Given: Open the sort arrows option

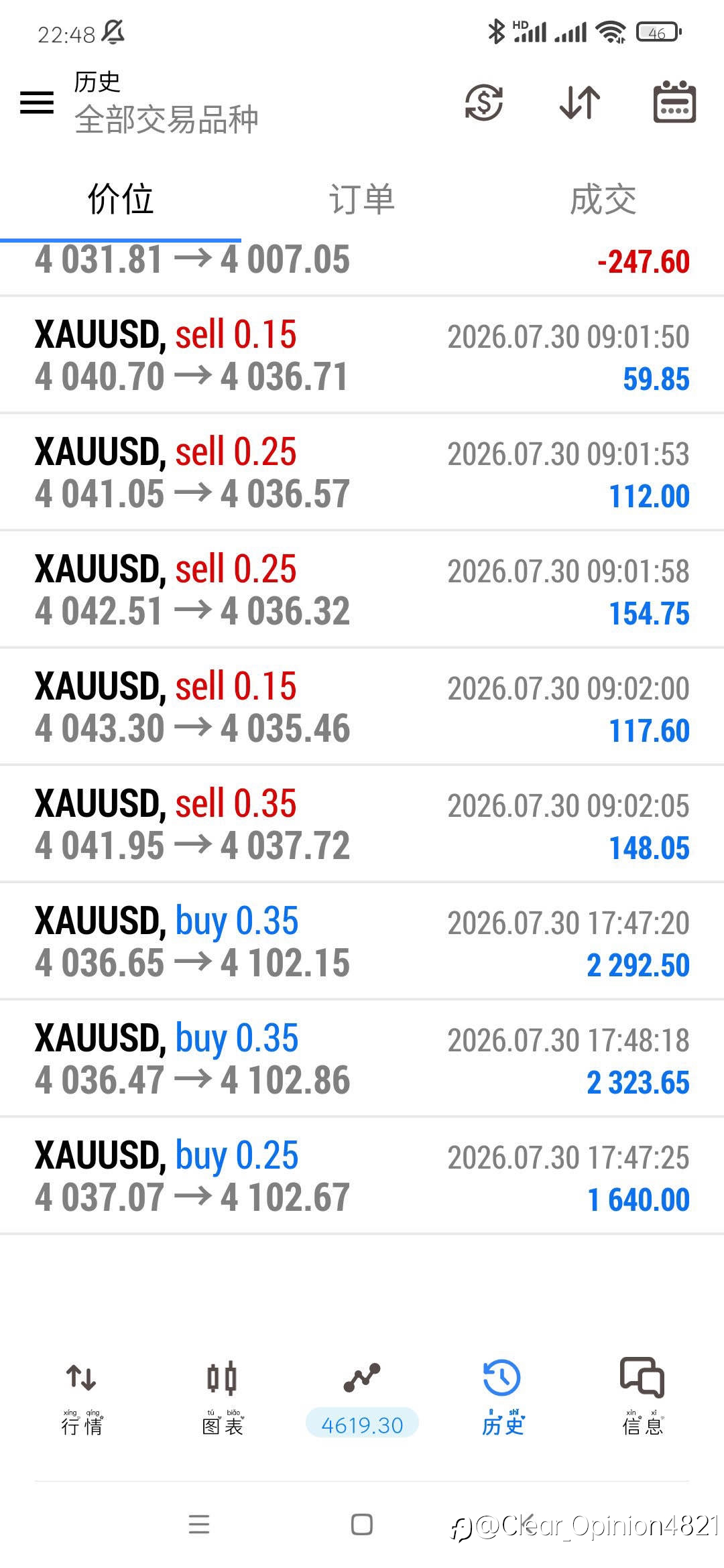Looking at the screenshot, I should coord(580,103).
